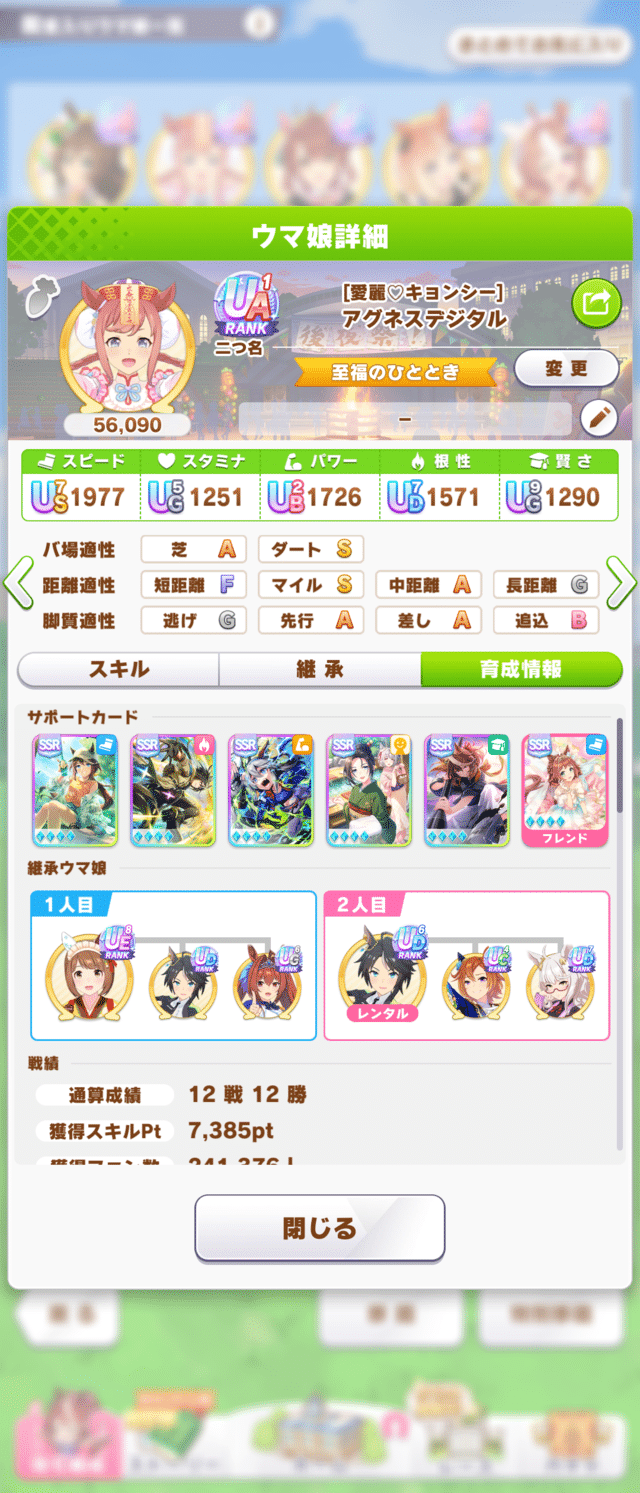Open the guts support card with flame icon
The width and height of the screenshot is (640, 1493).
[173, 790]
